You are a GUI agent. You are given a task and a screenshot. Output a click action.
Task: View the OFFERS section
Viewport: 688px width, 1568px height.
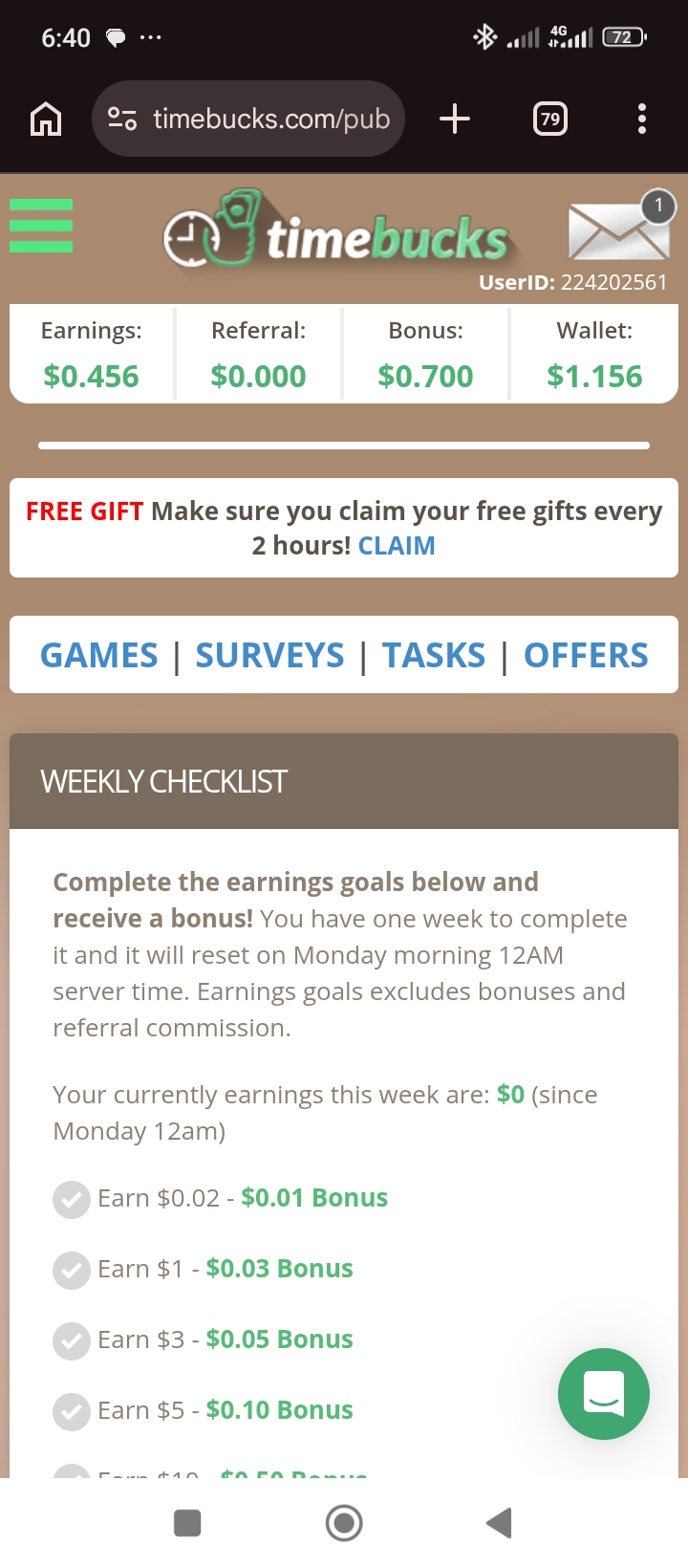(586, 656)
